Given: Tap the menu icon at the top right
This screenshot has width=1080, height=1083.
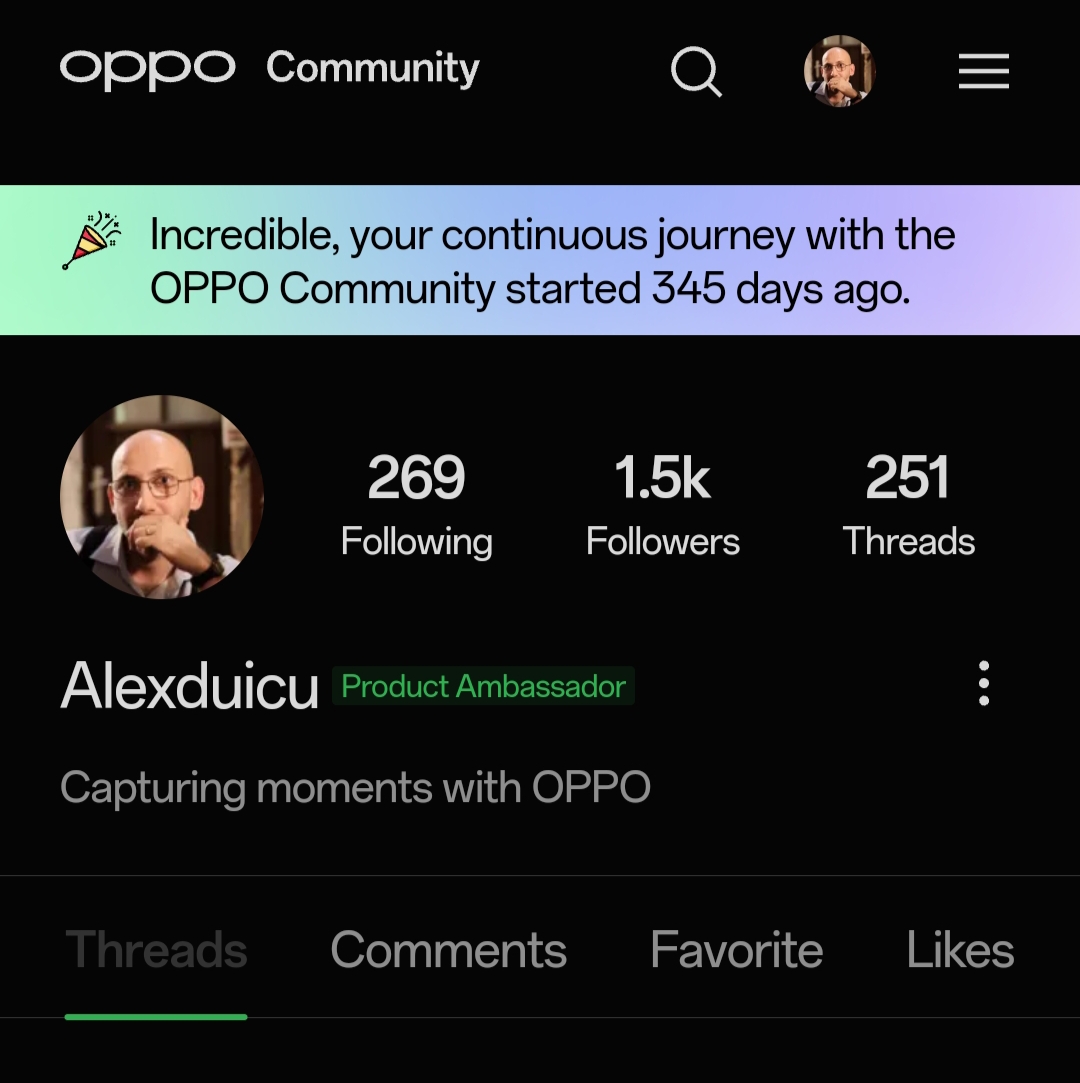Looking at the screenshot, I should (x=983, y=70).
